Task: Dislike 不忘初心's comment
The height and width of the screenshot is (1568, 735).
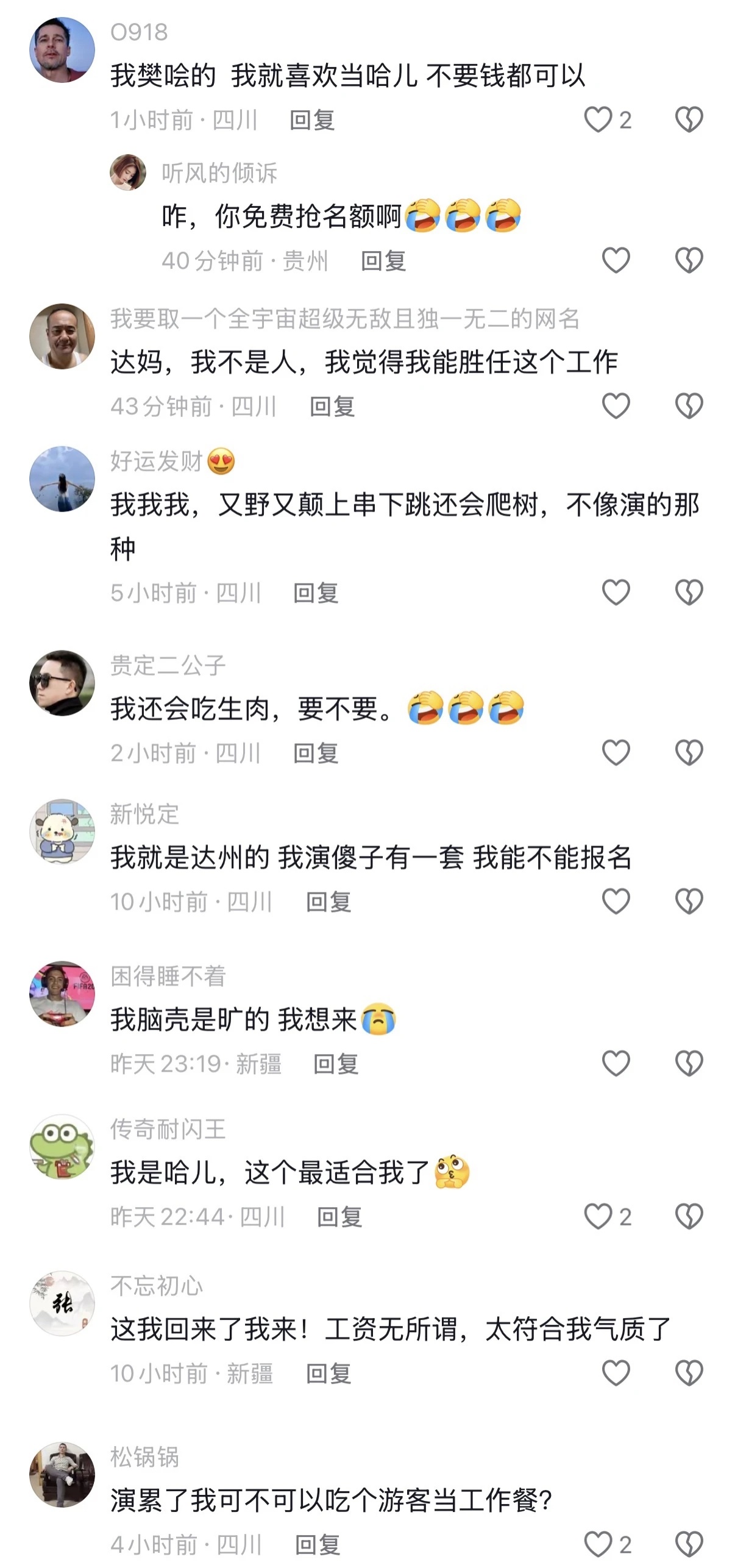Action: pos(689,1374)
